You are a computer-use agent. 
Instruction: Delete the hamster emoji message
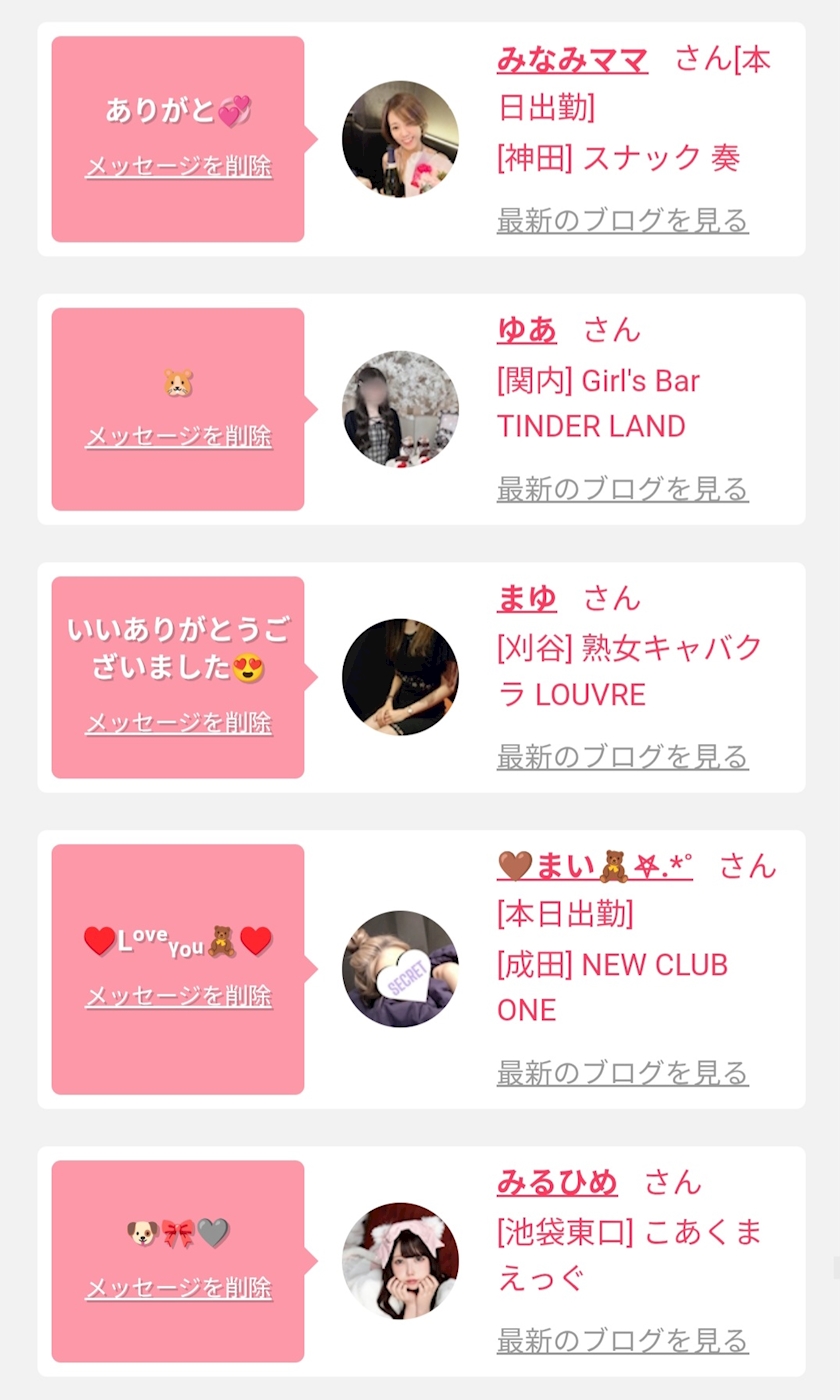click(178, 437)
